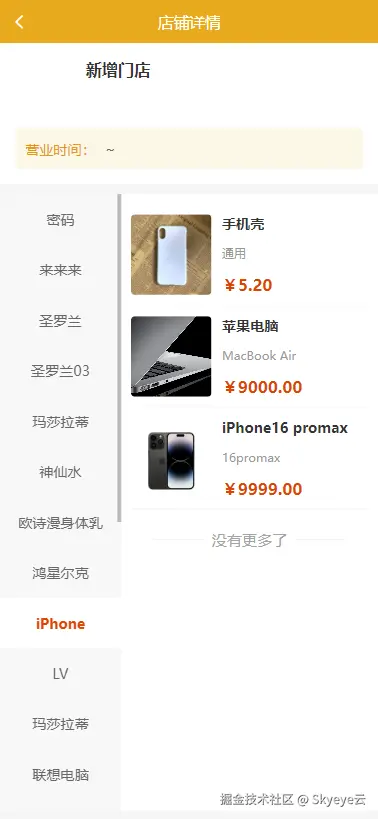
Task: Open the iPhone16 promax product
Action: (x=250, y=458)
